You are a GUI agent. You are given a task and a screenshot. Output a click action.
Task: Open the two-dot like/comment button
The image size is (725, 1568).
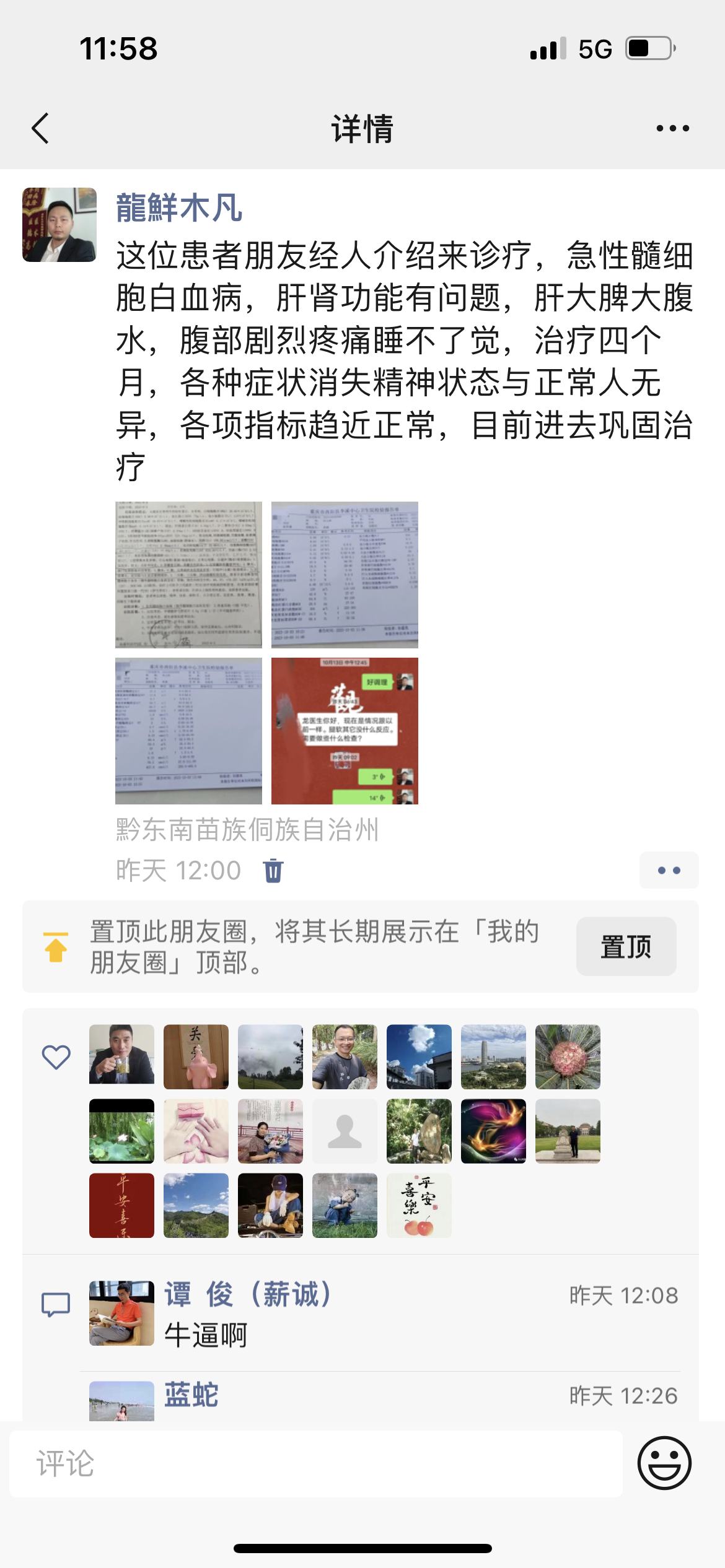coord(669,870)
